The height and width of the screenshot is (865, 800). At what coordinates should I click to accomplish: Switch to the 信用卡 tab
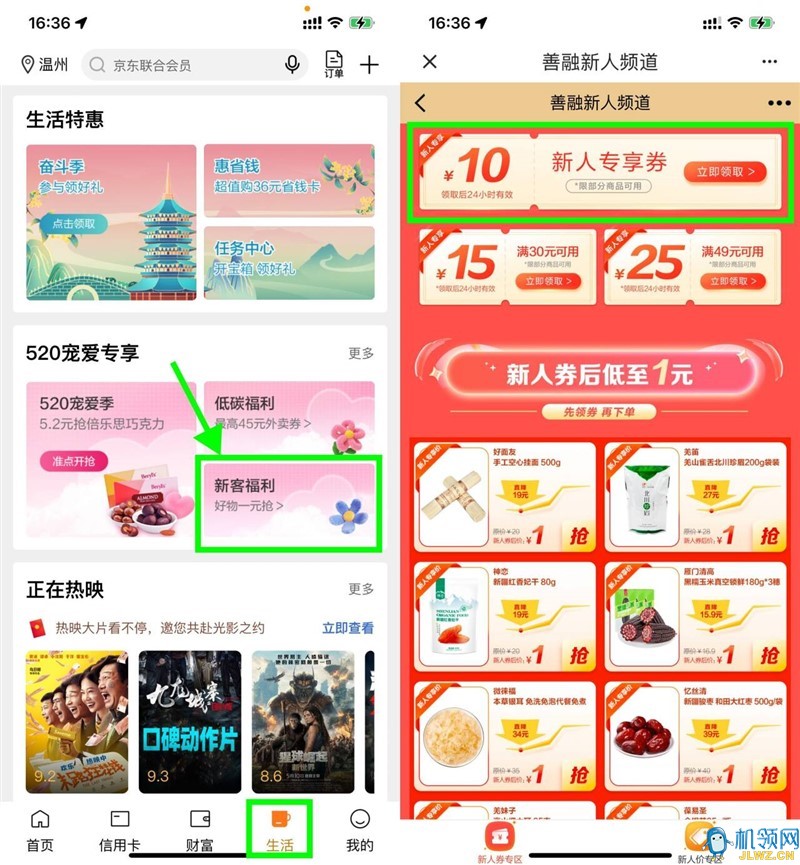[x=120, y=831]
